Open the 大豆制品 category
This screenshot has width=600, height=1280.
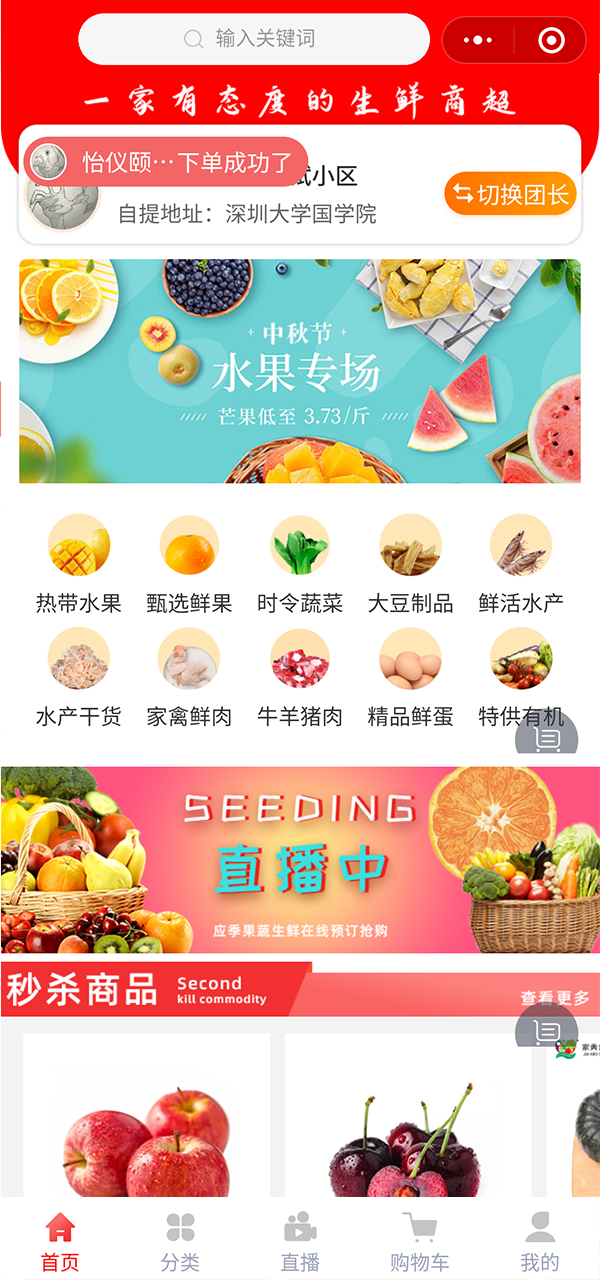[410, 564]
